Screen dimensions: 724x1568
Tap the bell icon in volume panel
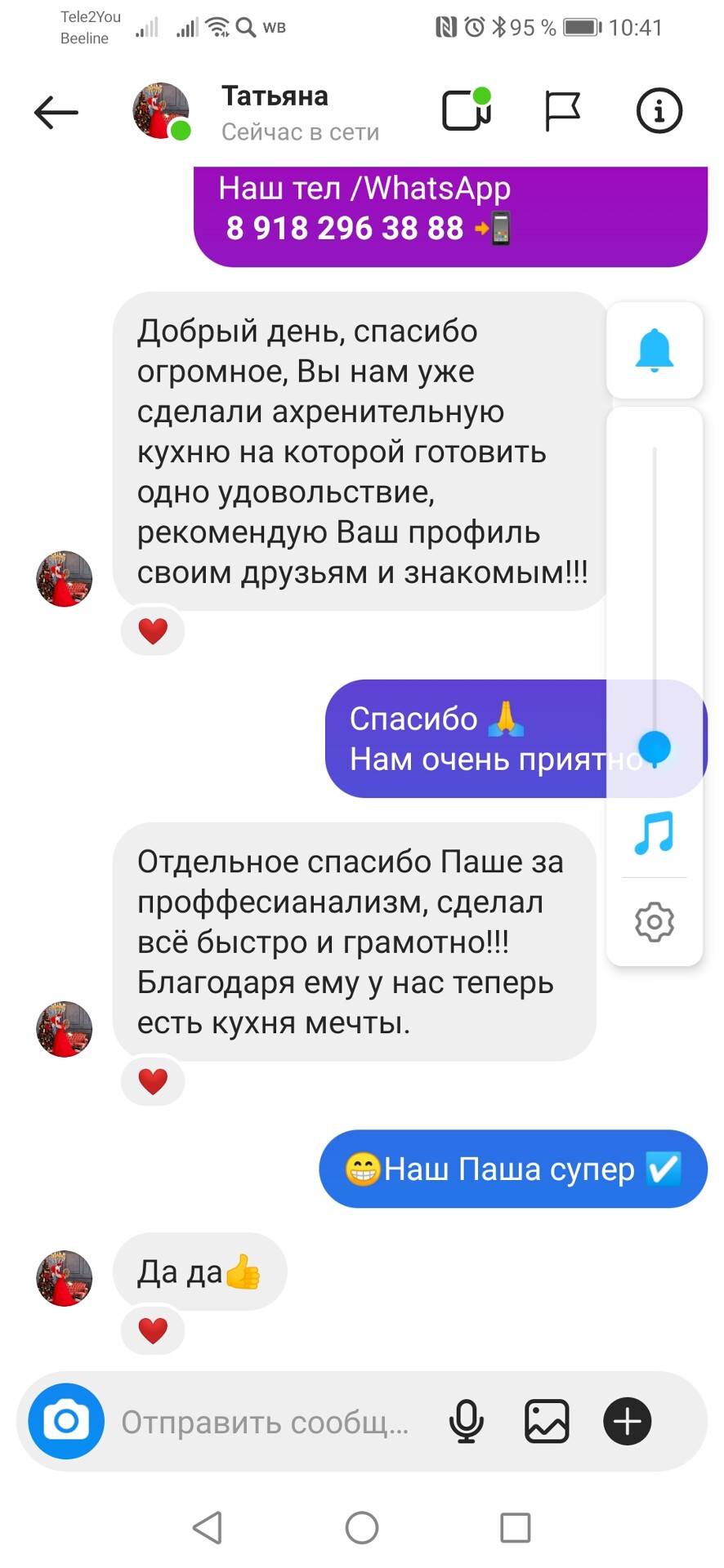(x=655, y=350)
